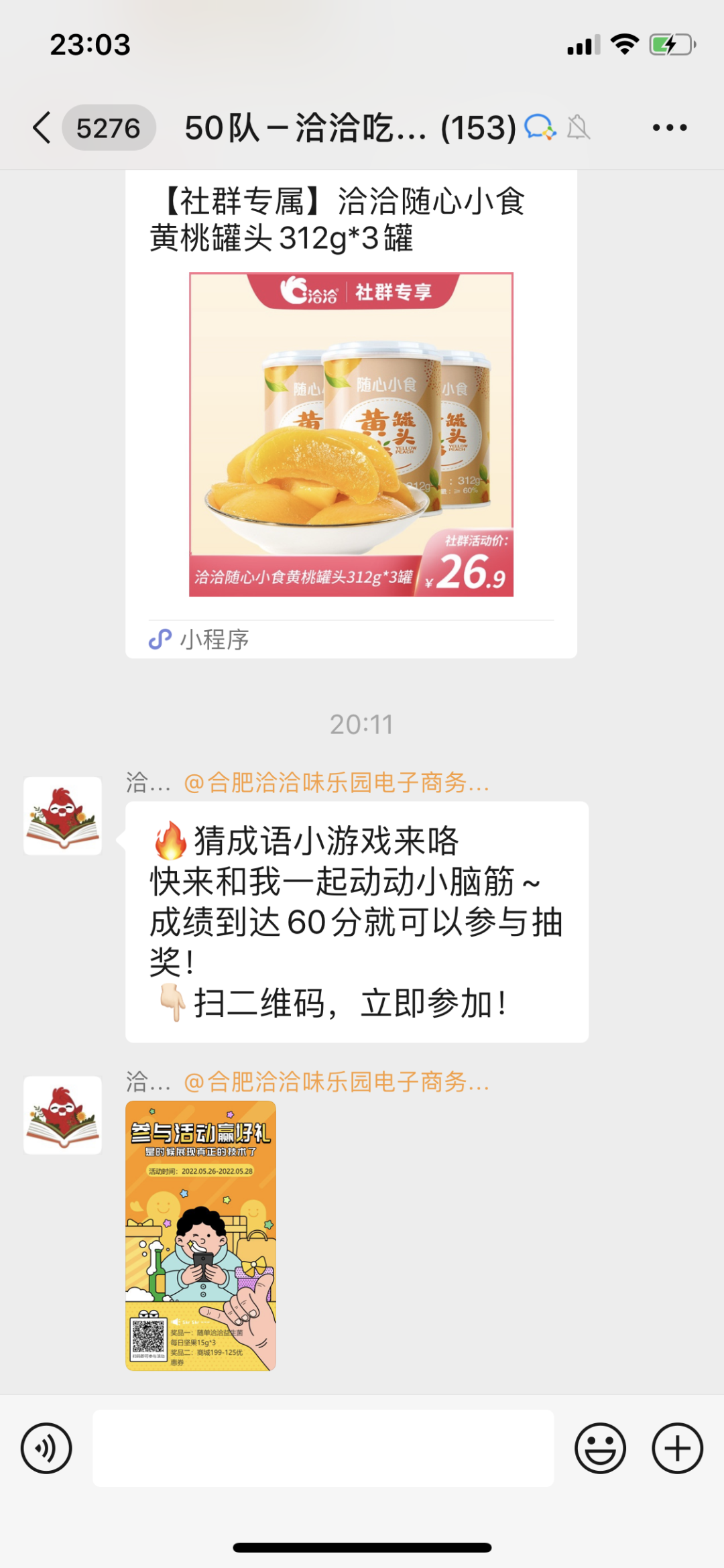
Task: Open the group chat overflow menu
Action: [x=669, y=127]
